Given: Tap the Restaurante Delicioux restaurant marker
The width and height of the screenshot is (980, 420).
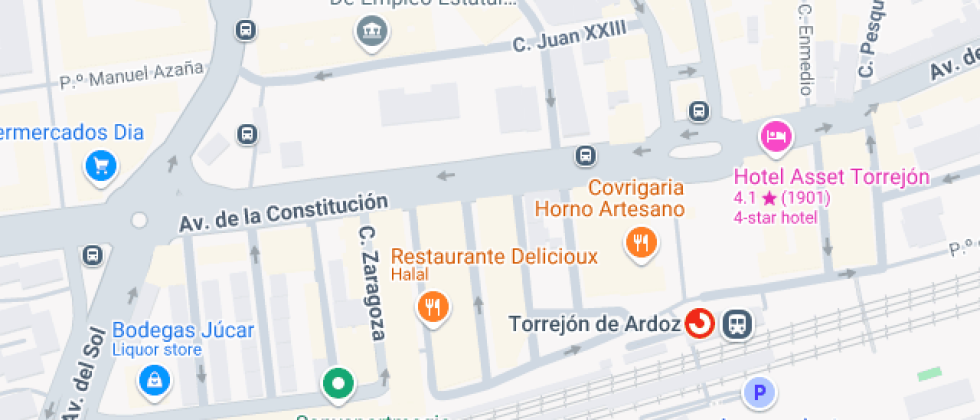Looking at the screenshot, I should click(433, 307).
